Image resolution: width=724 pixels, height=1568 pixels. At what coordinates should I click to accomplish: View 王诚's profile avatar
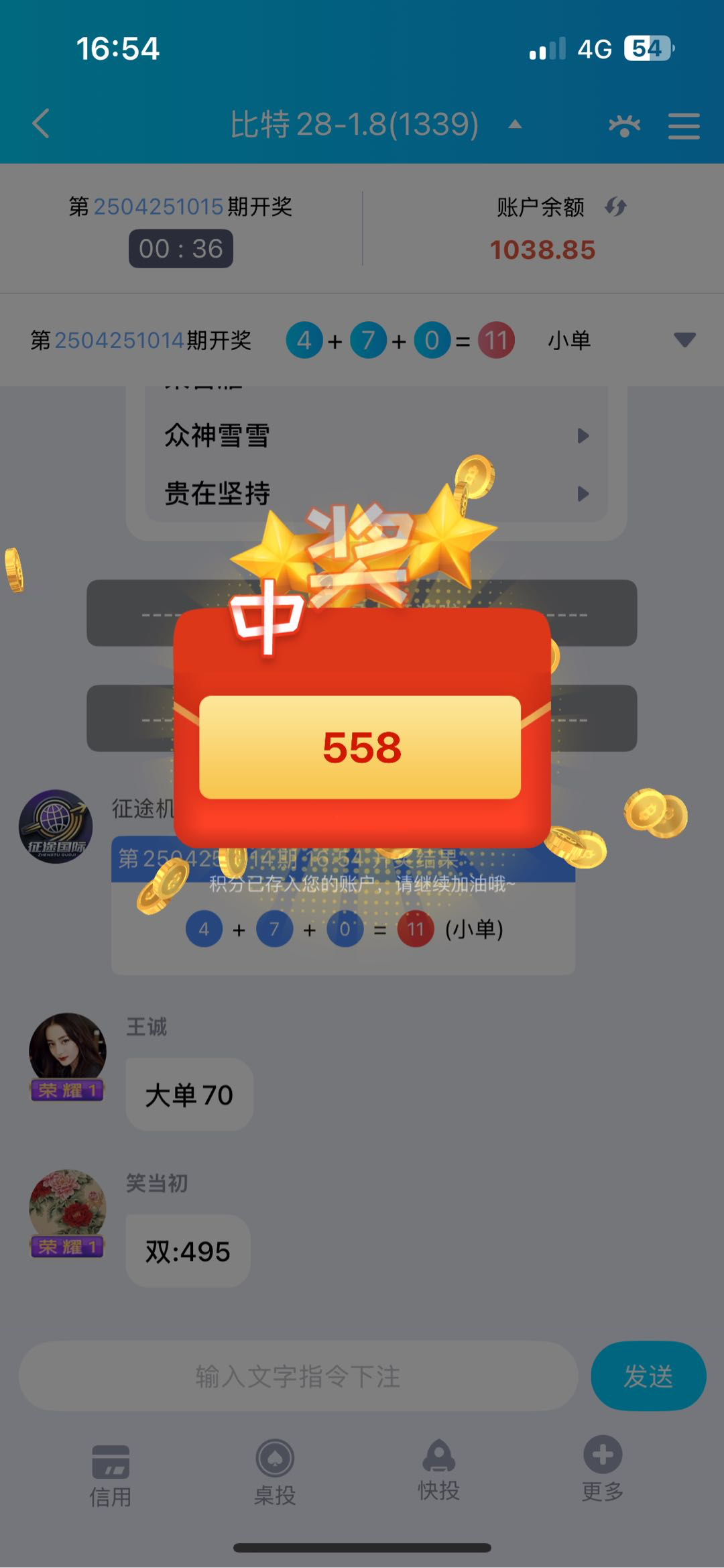tap(67, 1050)
